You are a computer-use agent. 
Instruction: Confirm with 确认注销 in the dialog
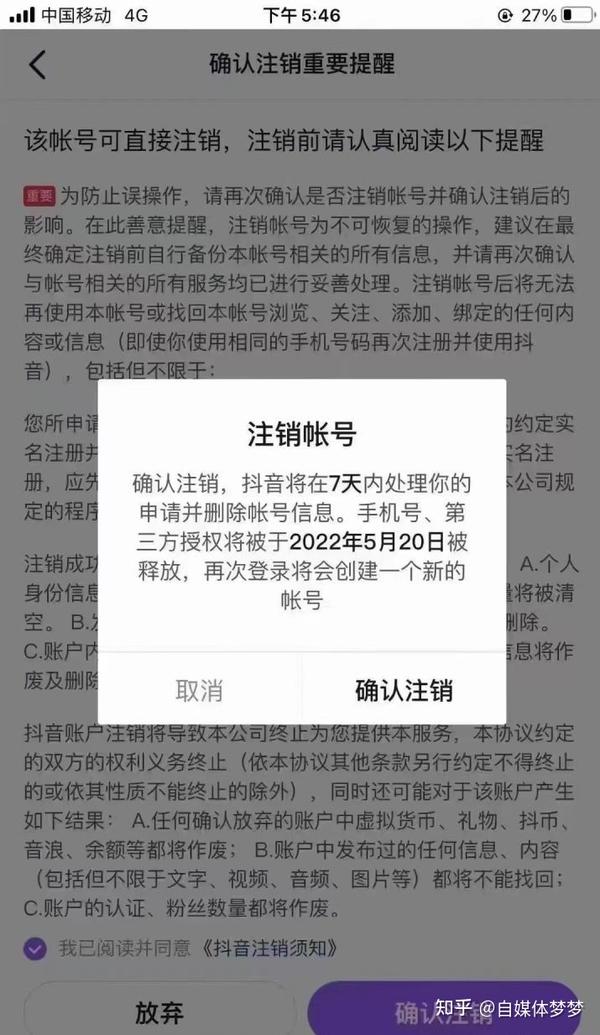pyautogui.click(x=404, y=690)
